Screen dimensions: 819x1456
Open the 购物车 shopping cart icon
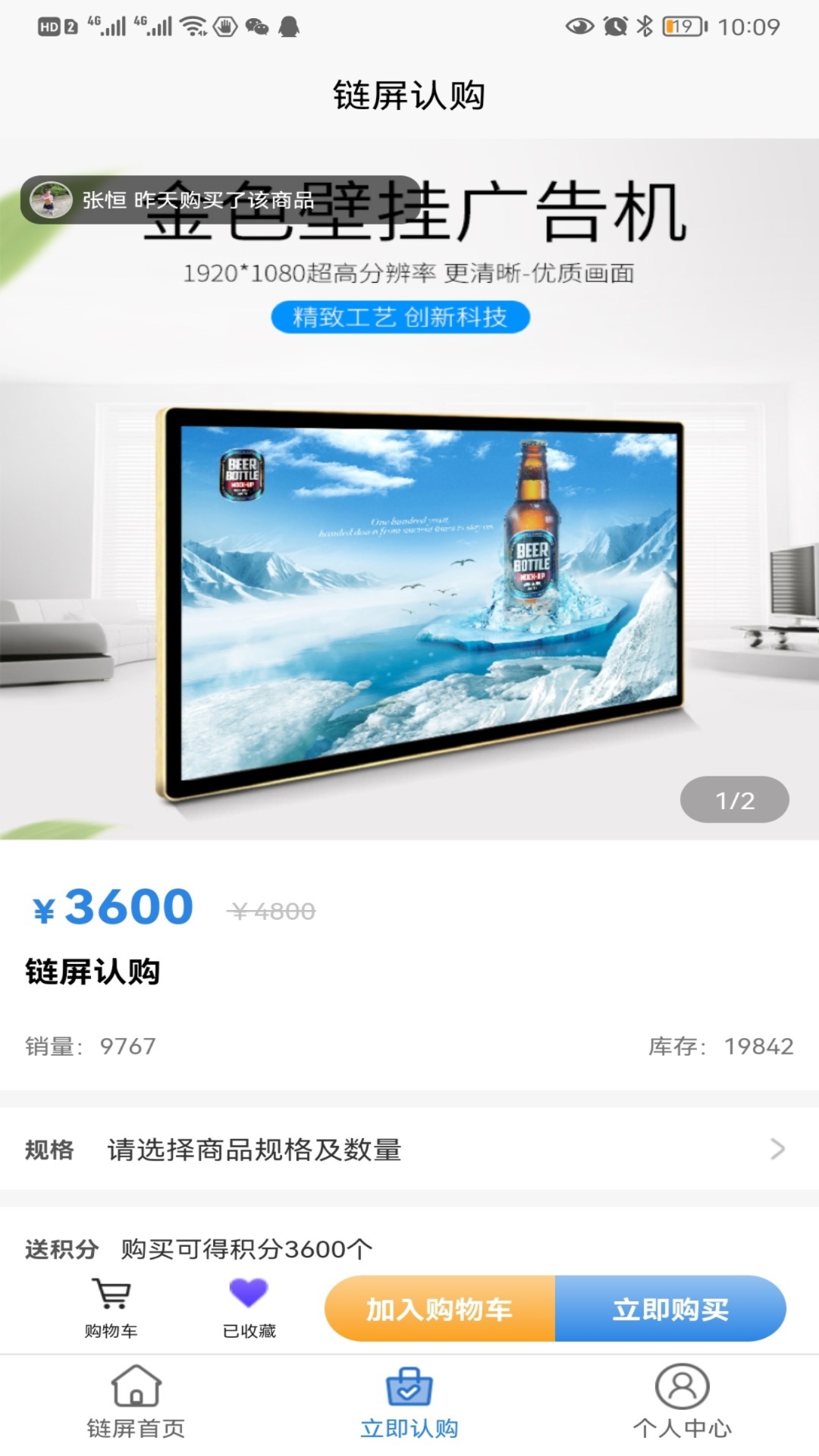coord(111,1307)
